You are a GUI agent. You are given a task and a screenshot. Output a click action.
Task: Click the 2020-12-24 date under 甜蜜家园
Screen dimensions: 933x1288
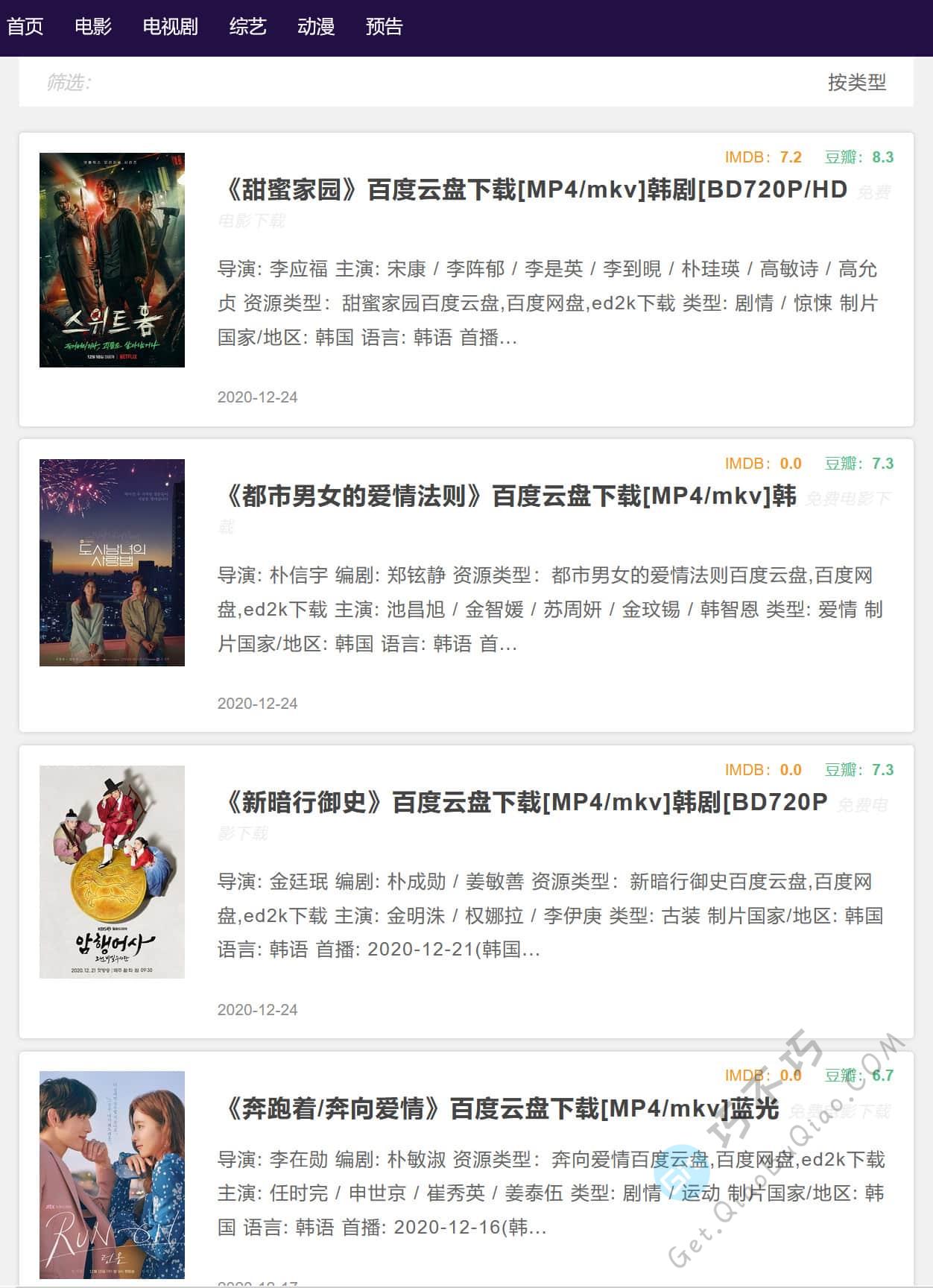click(x=257, y=397)
